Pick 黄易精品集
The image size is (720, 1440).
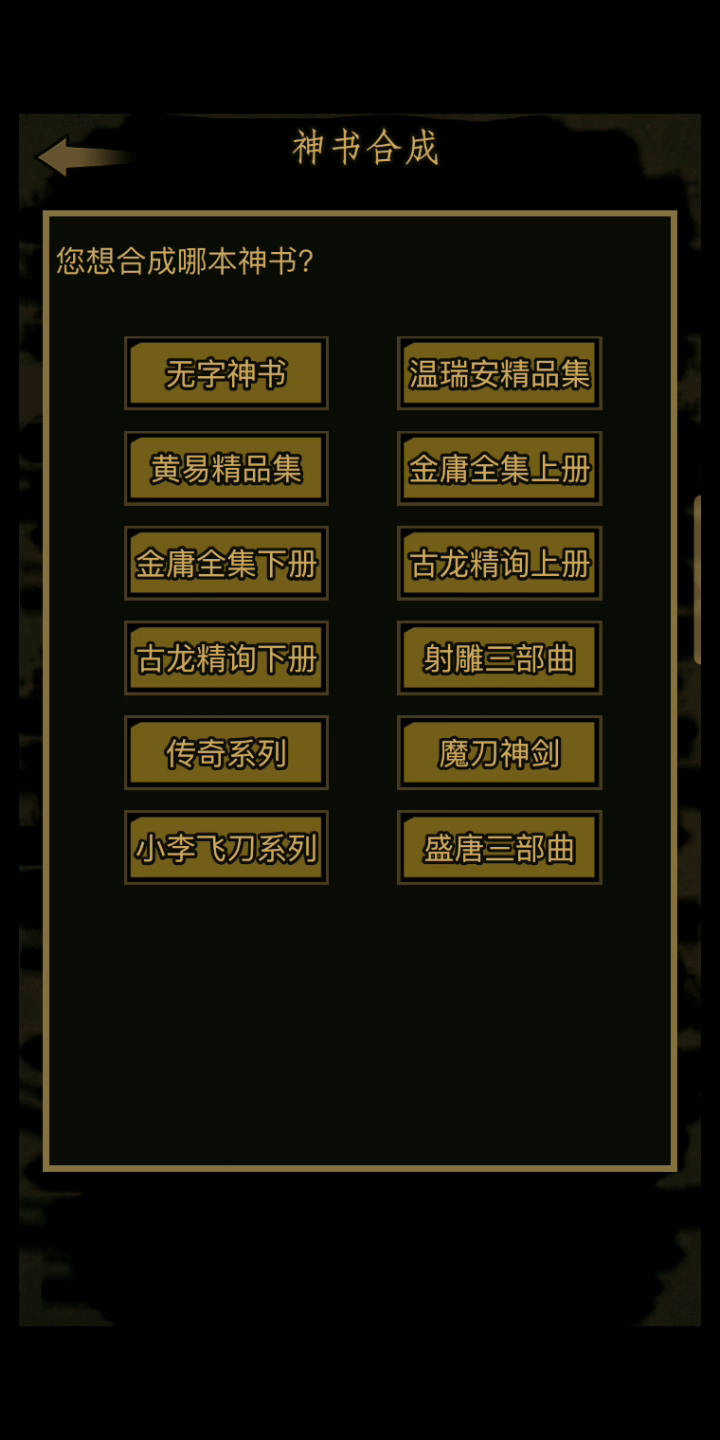point(226,468)
